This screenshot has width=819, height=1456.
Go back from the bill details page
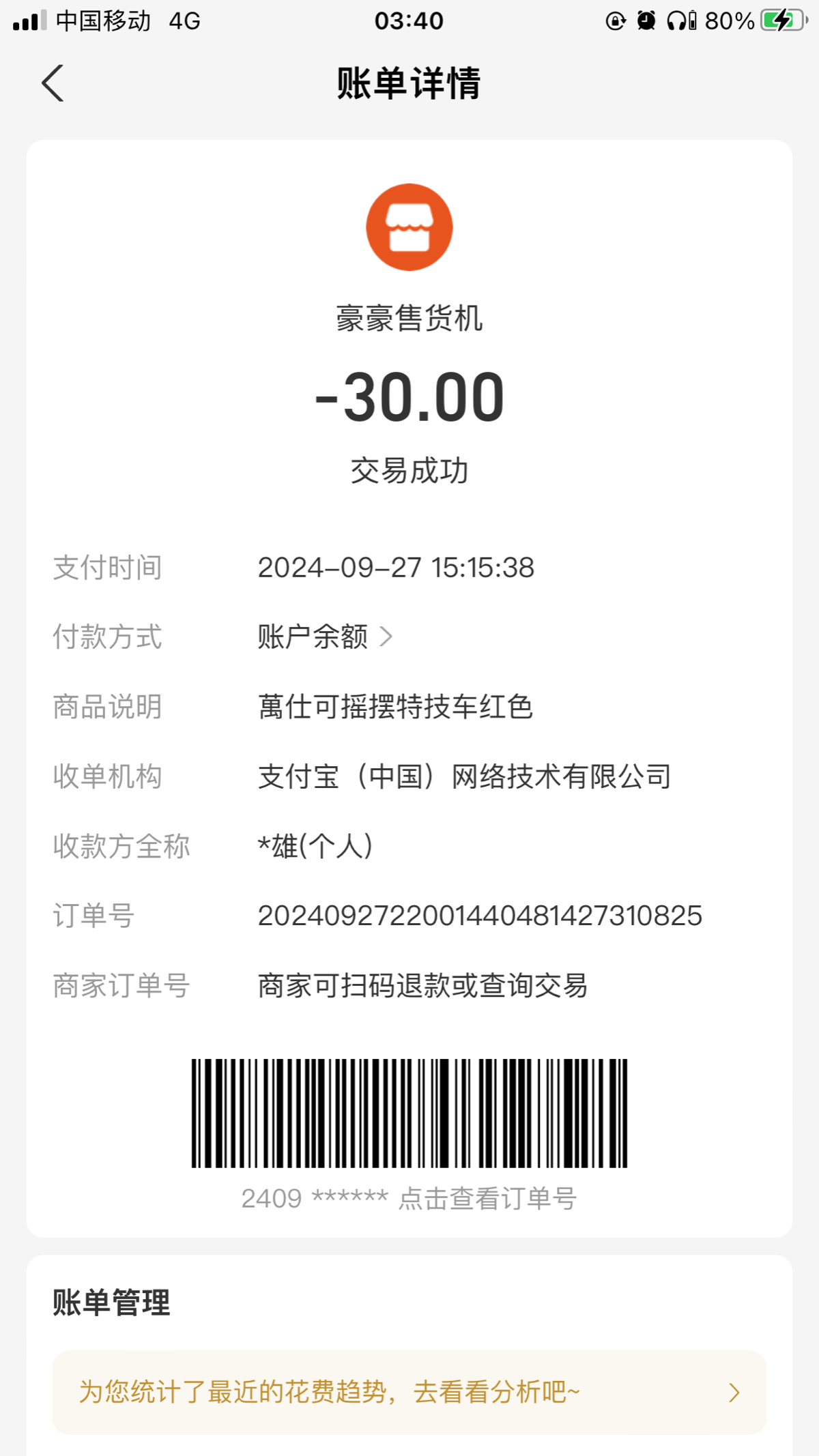pyautogui.click(x=53, y=83)
